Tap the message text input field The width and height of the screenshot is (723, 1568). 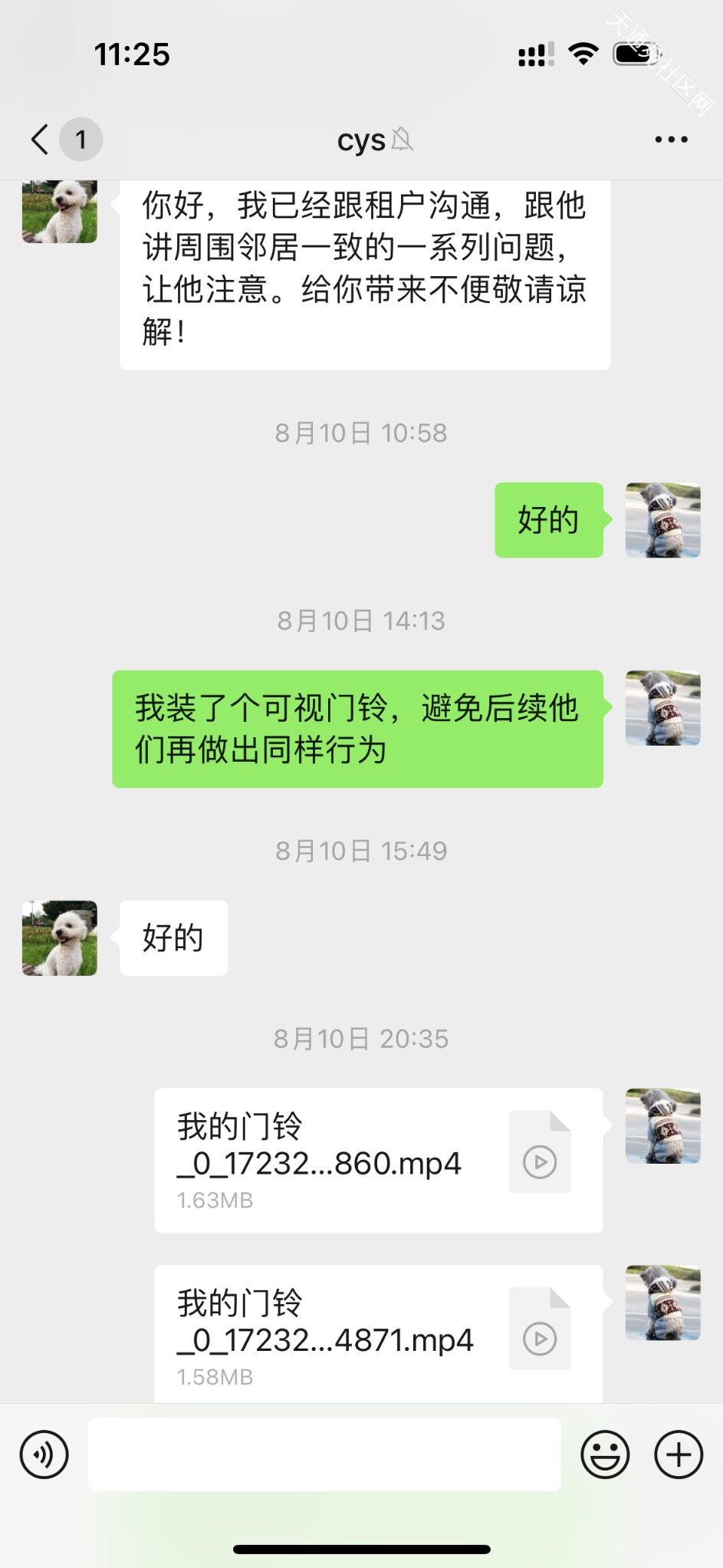[x=324, y=1454]
